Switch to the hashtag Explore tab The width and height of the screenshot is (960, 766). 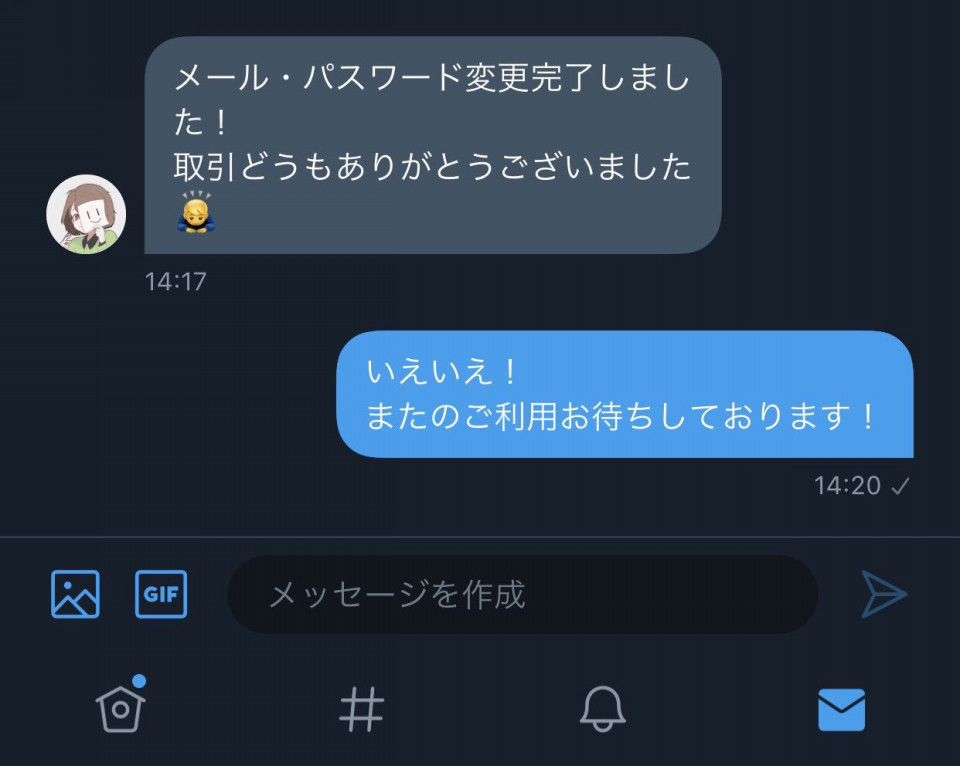point(362,710)
